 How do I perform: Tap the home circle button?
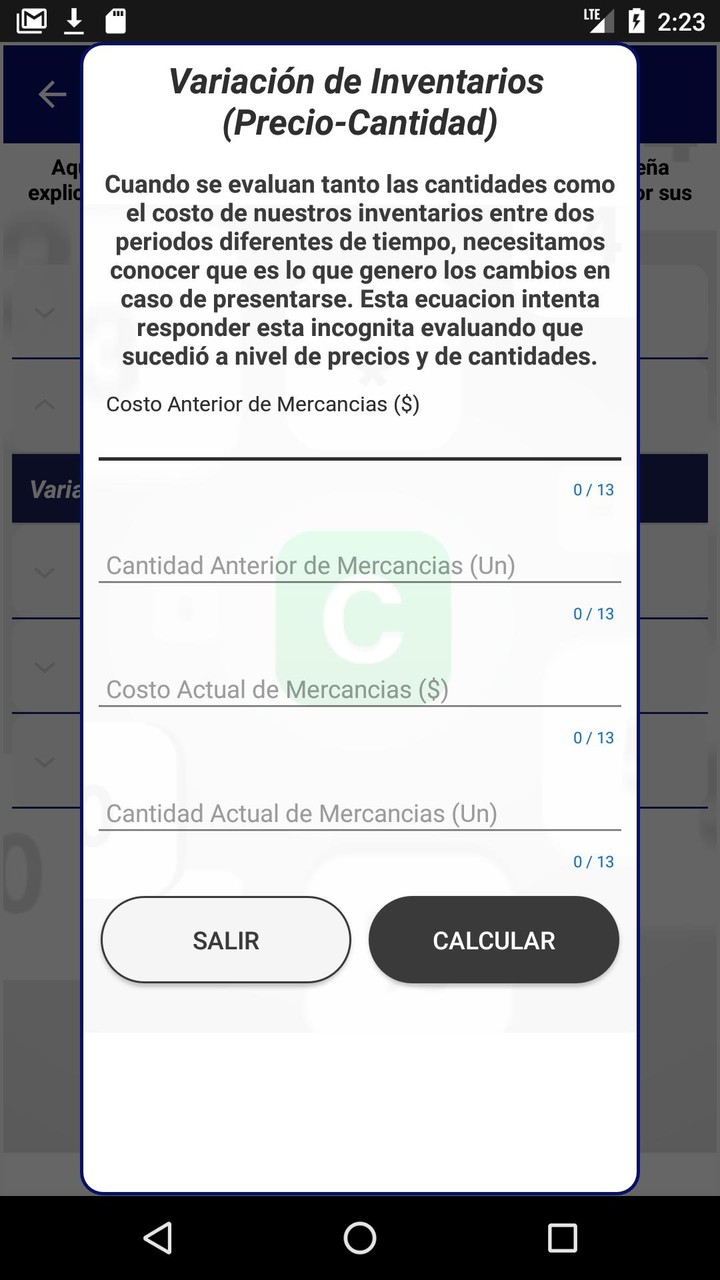pyautogui.click(x=360, y=1237)
